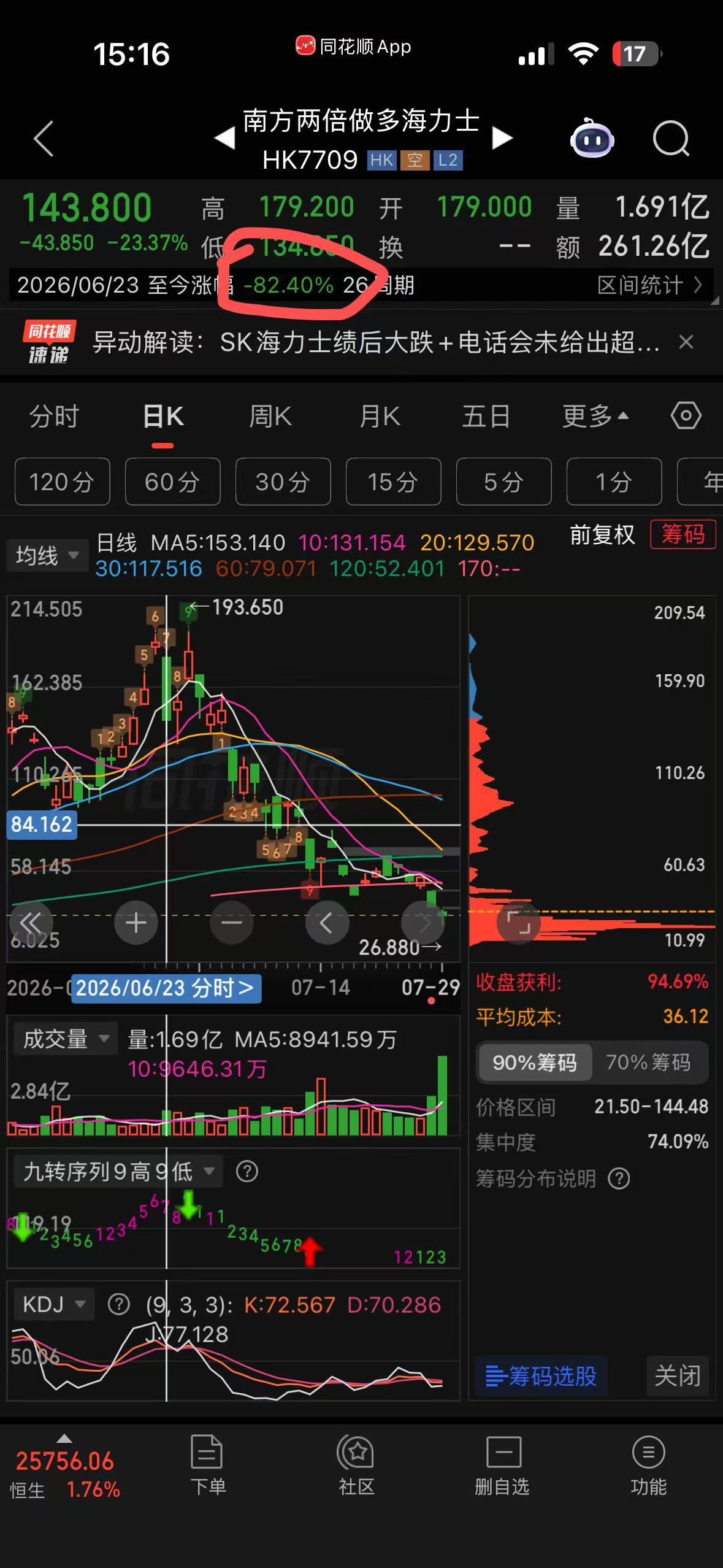Select the 5分 period chip
The width and height of the screenshot is (723, 1568).
point(503,482)
